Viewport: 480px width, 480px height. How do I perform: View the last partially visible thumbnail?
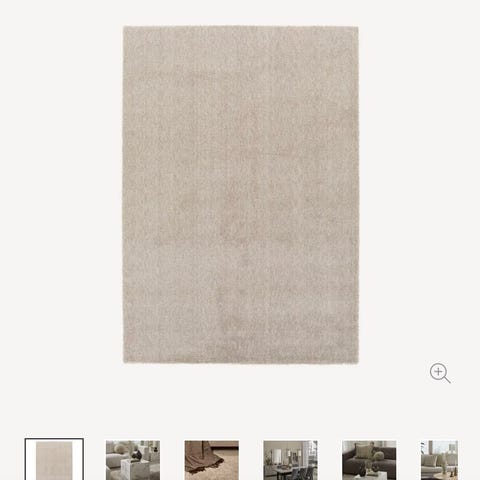click(439, 460)
